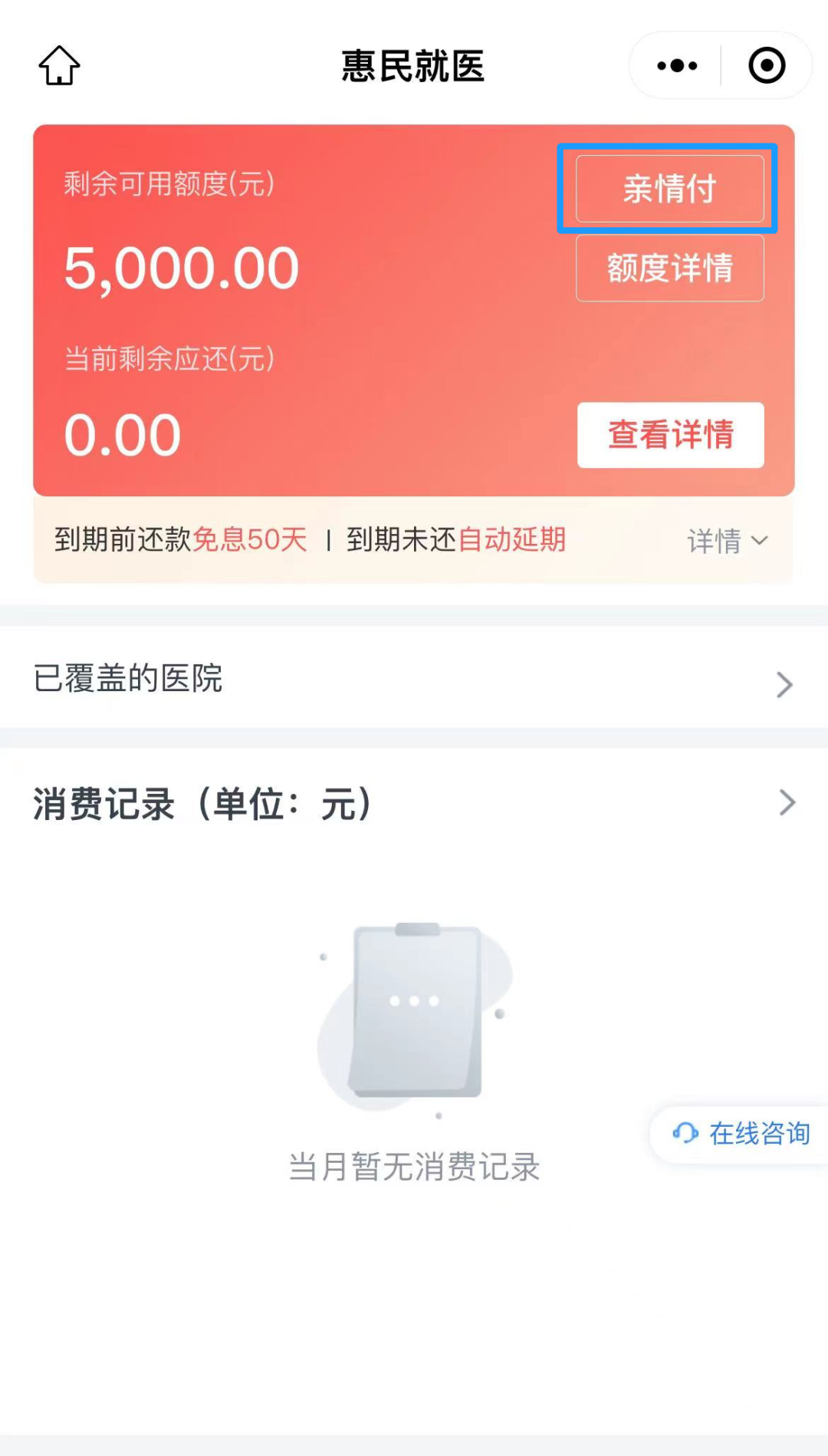The width and height of the screenshot is (828, 1456).
Task: Expand 详情 with downward chevron
Action: coord(726,541)
